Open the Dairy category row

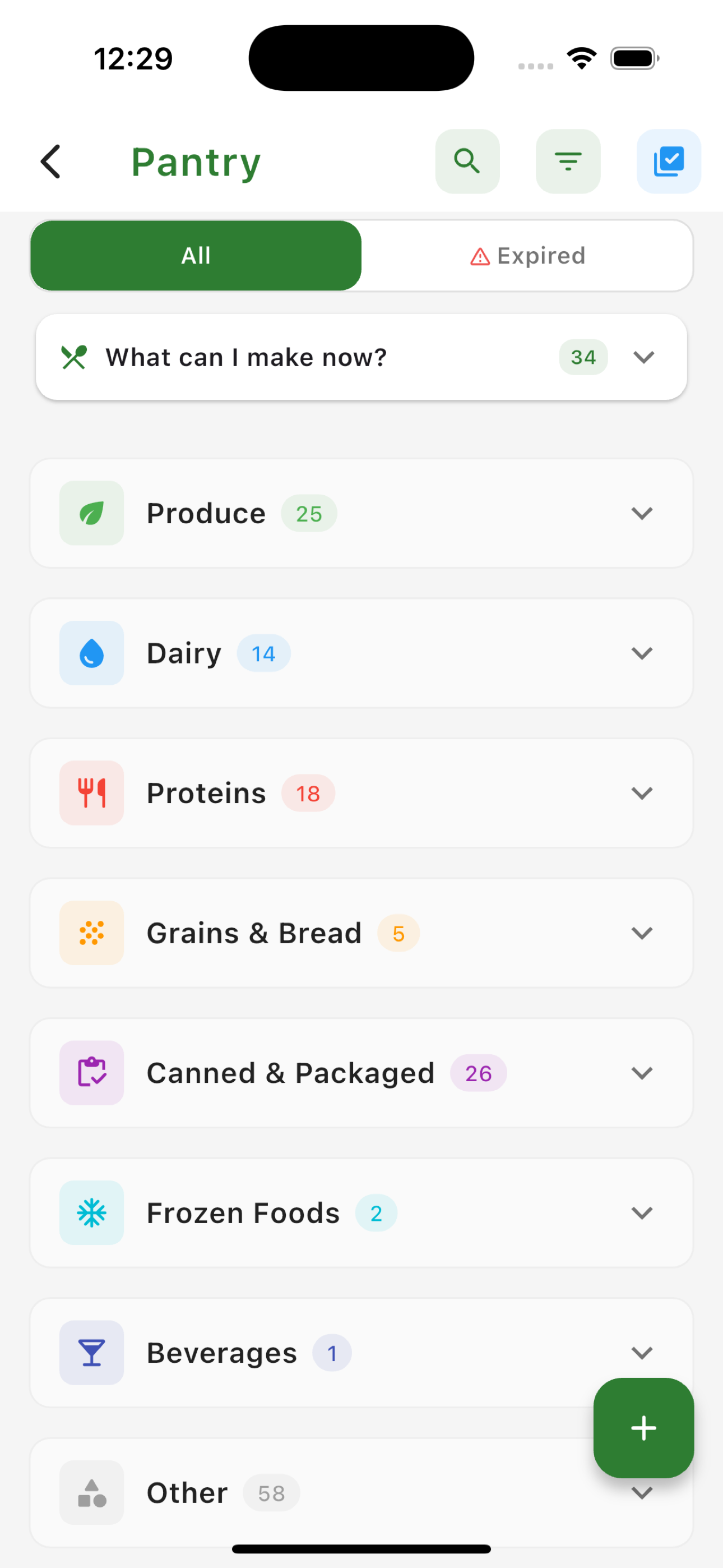[361, 653]
